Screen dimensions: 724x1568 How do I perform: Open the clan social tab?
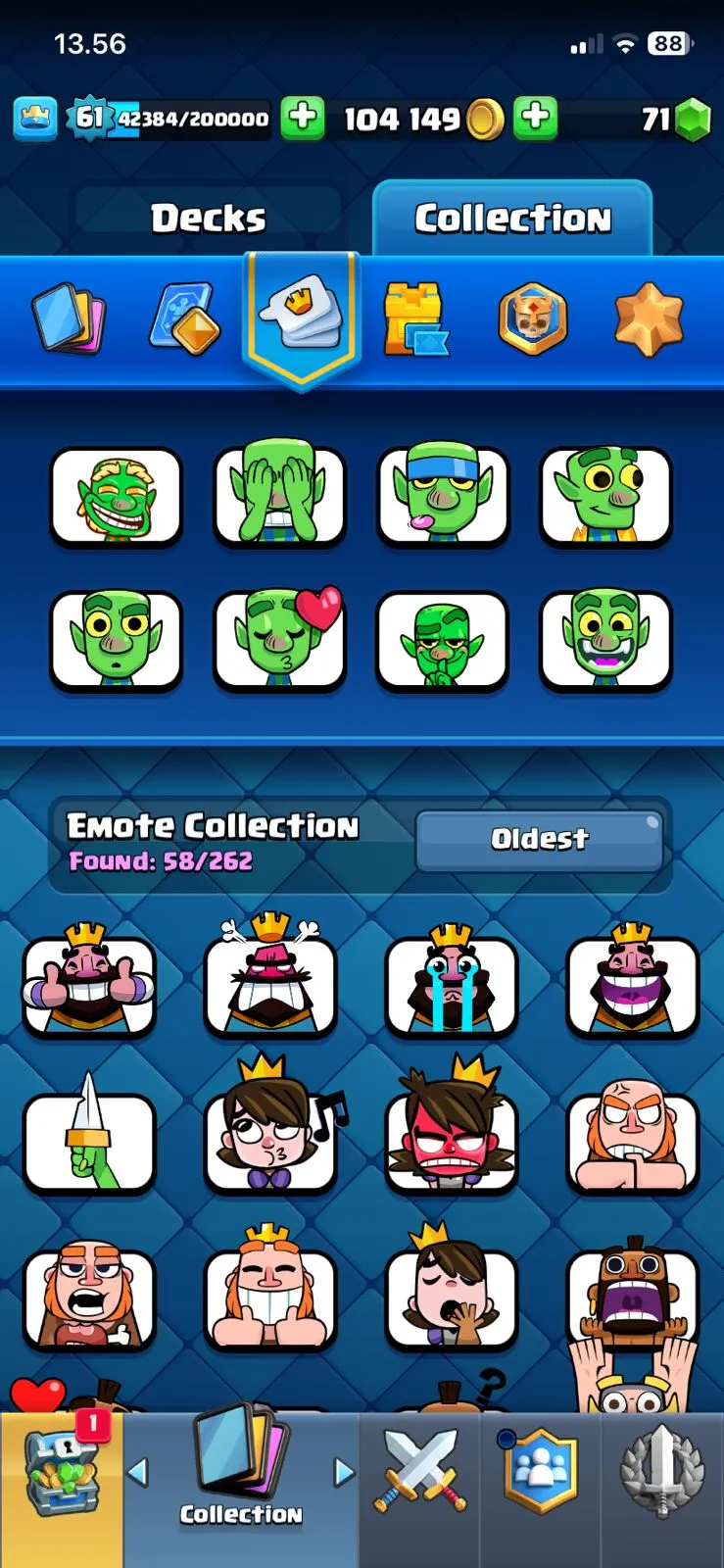[x=540, y=1470]
